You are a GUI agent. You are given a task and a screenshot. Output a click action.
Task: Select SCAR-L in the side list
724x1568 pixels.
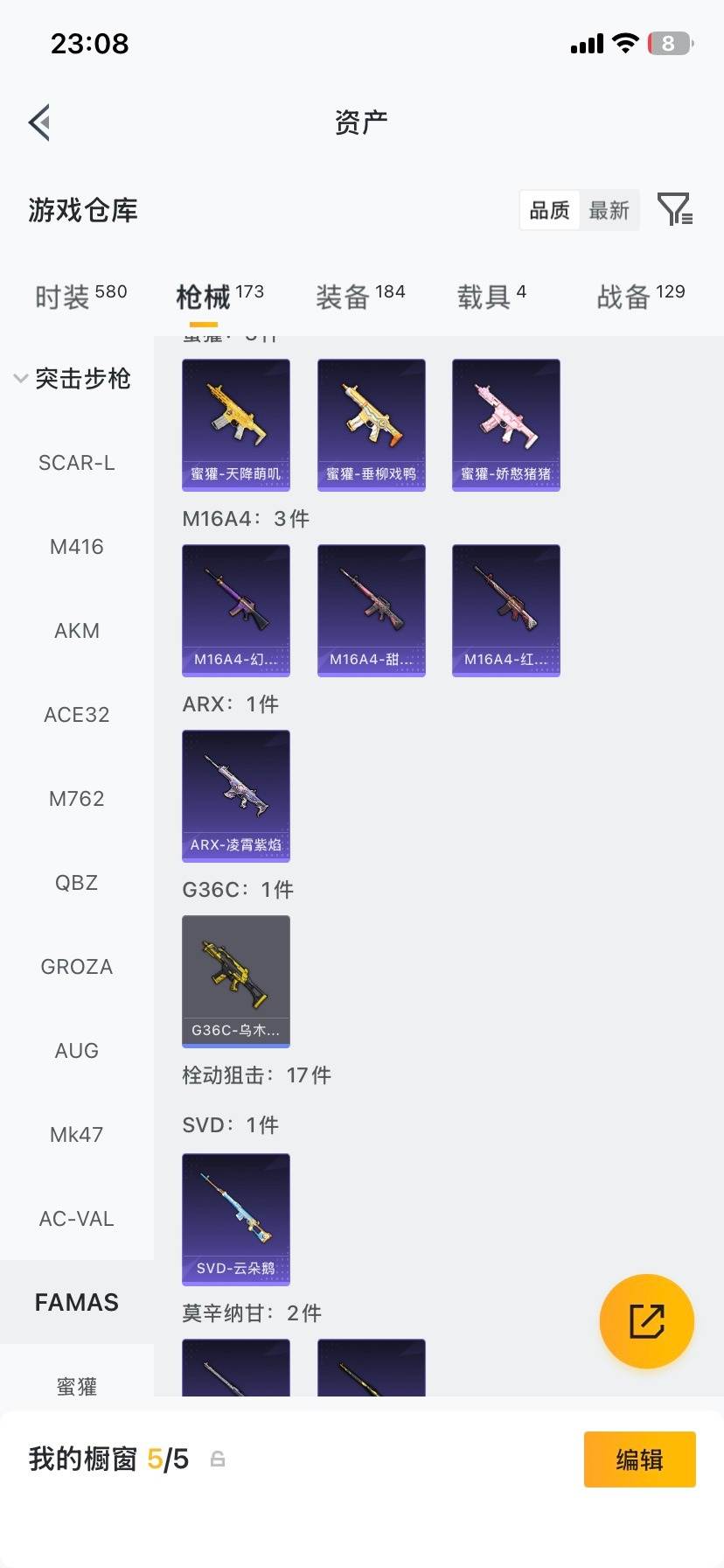coord(77,463)
